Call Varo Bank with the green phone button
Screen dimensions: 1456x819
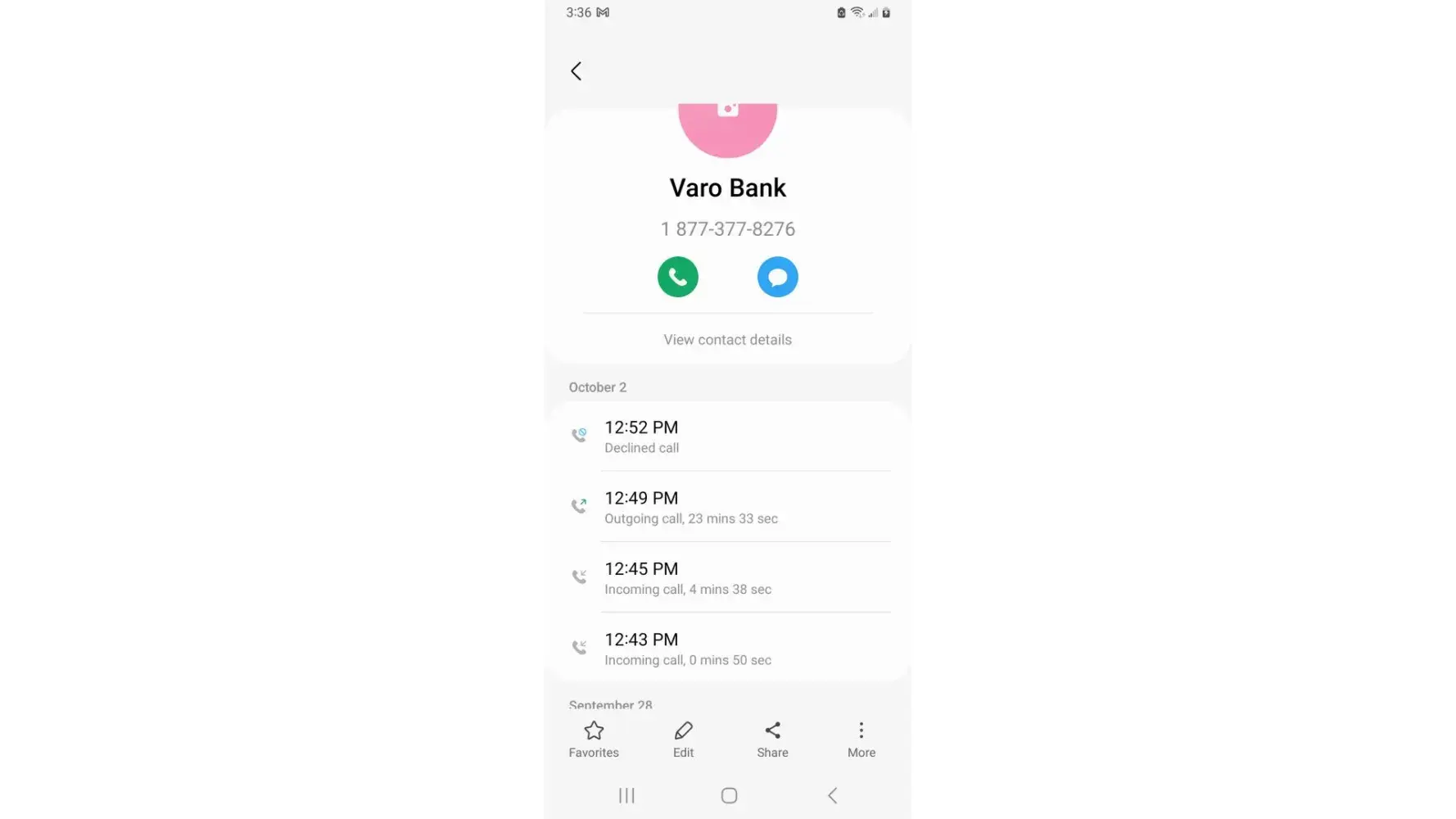pyautogui.click(x=677, y=277)
